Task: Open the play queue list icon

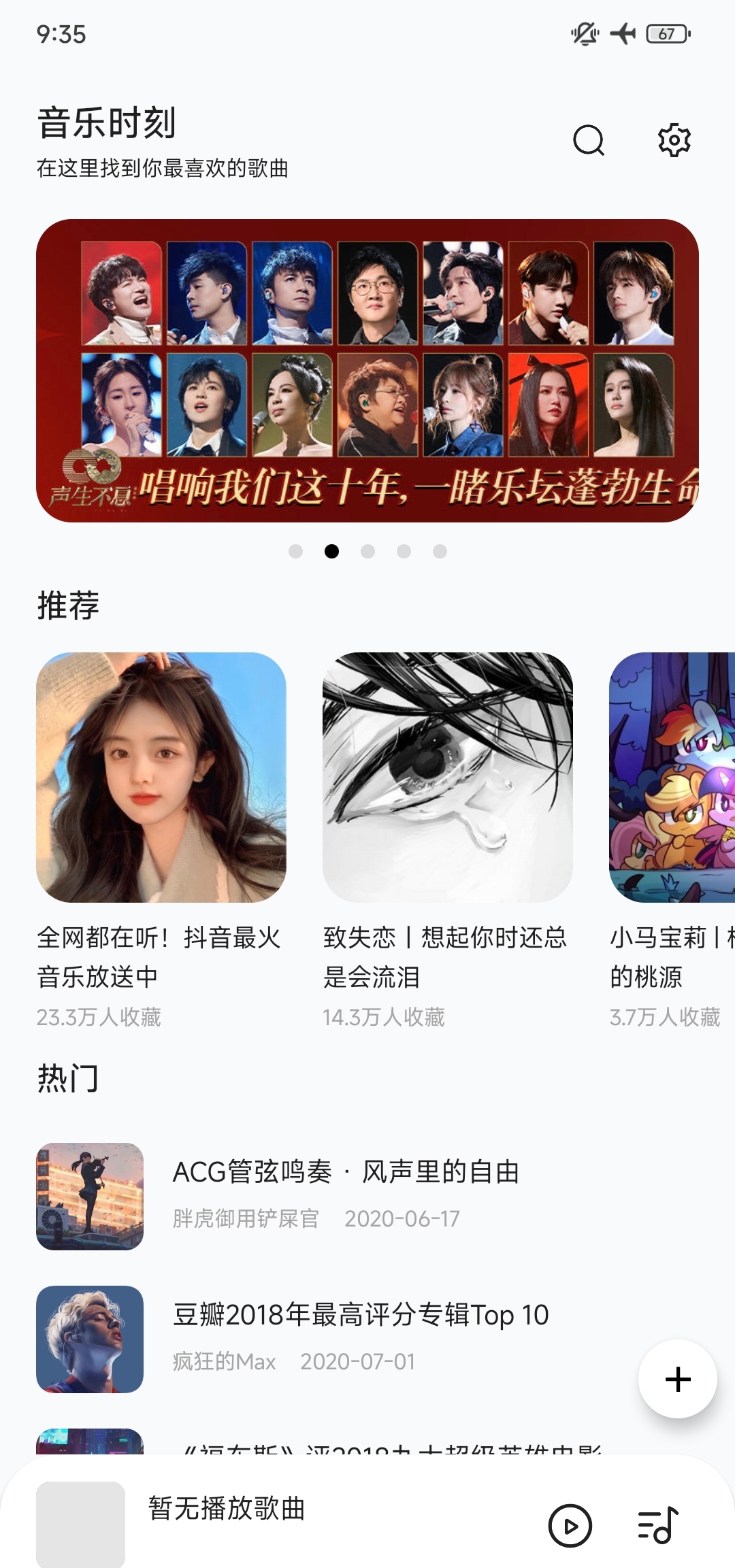Action: coord(658,1525)
